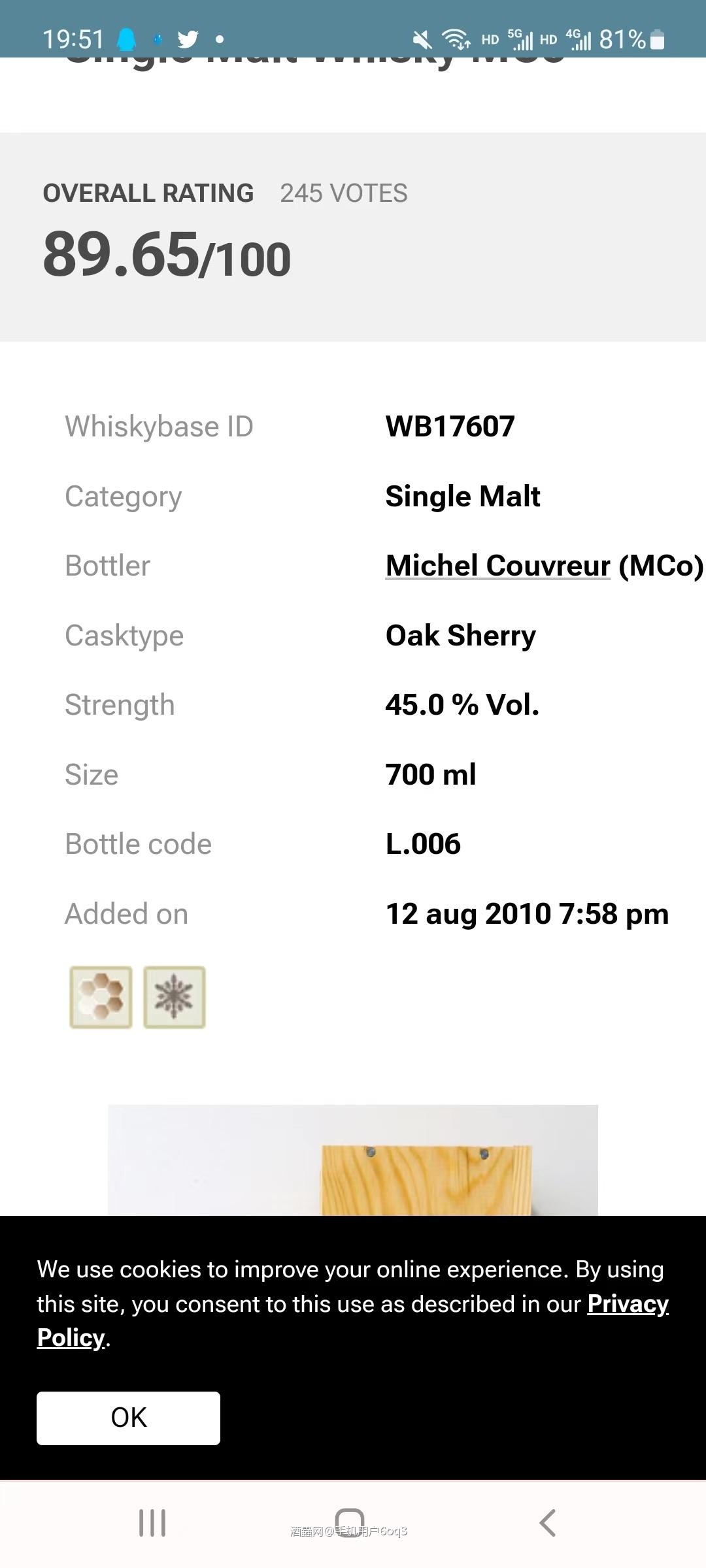Open recent apps from the navigation bar
Viewport: 706px width, 1568px height.
[x=152, y=1523]
